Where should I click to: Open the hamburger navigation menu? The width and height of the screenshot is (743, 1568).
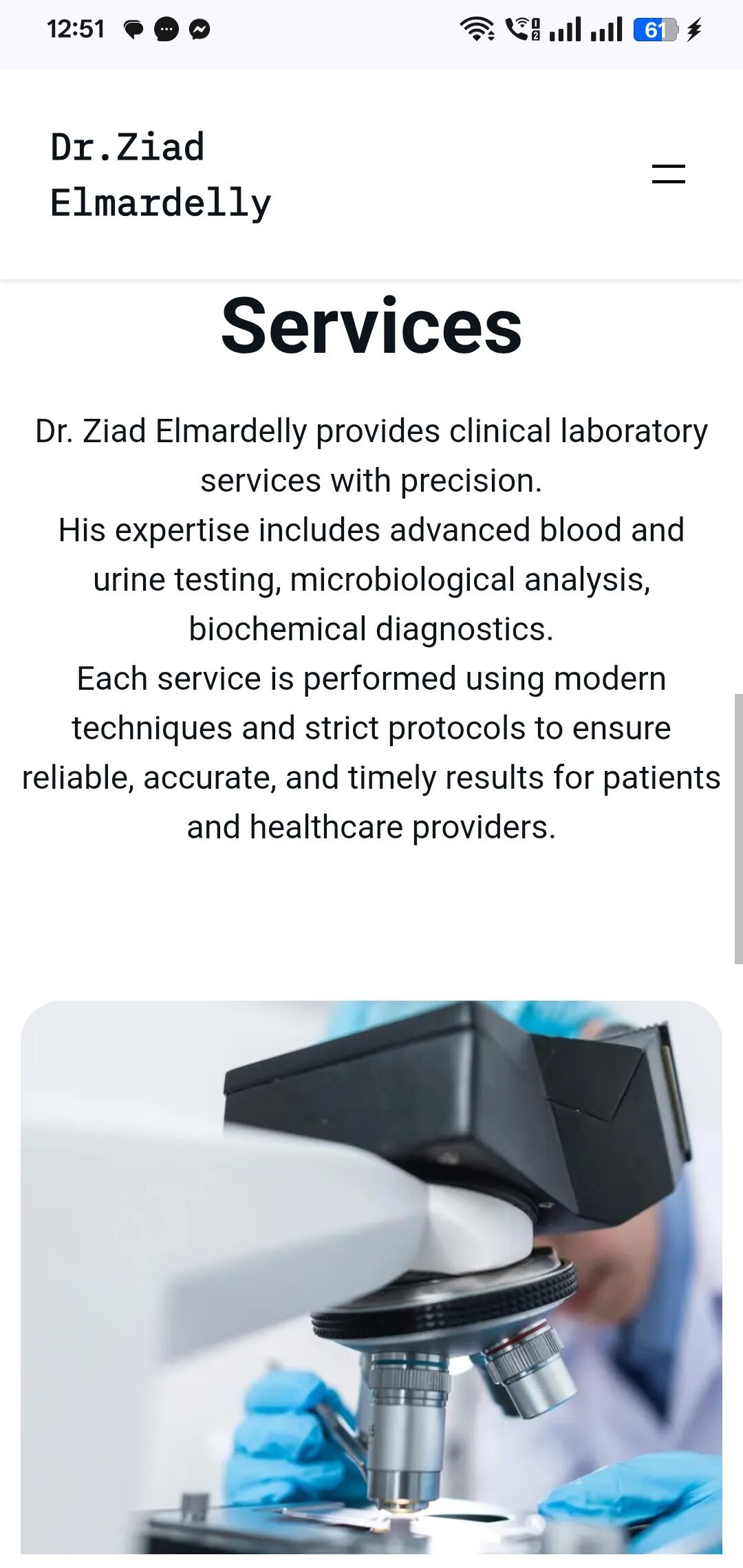(x=668, y=174)
